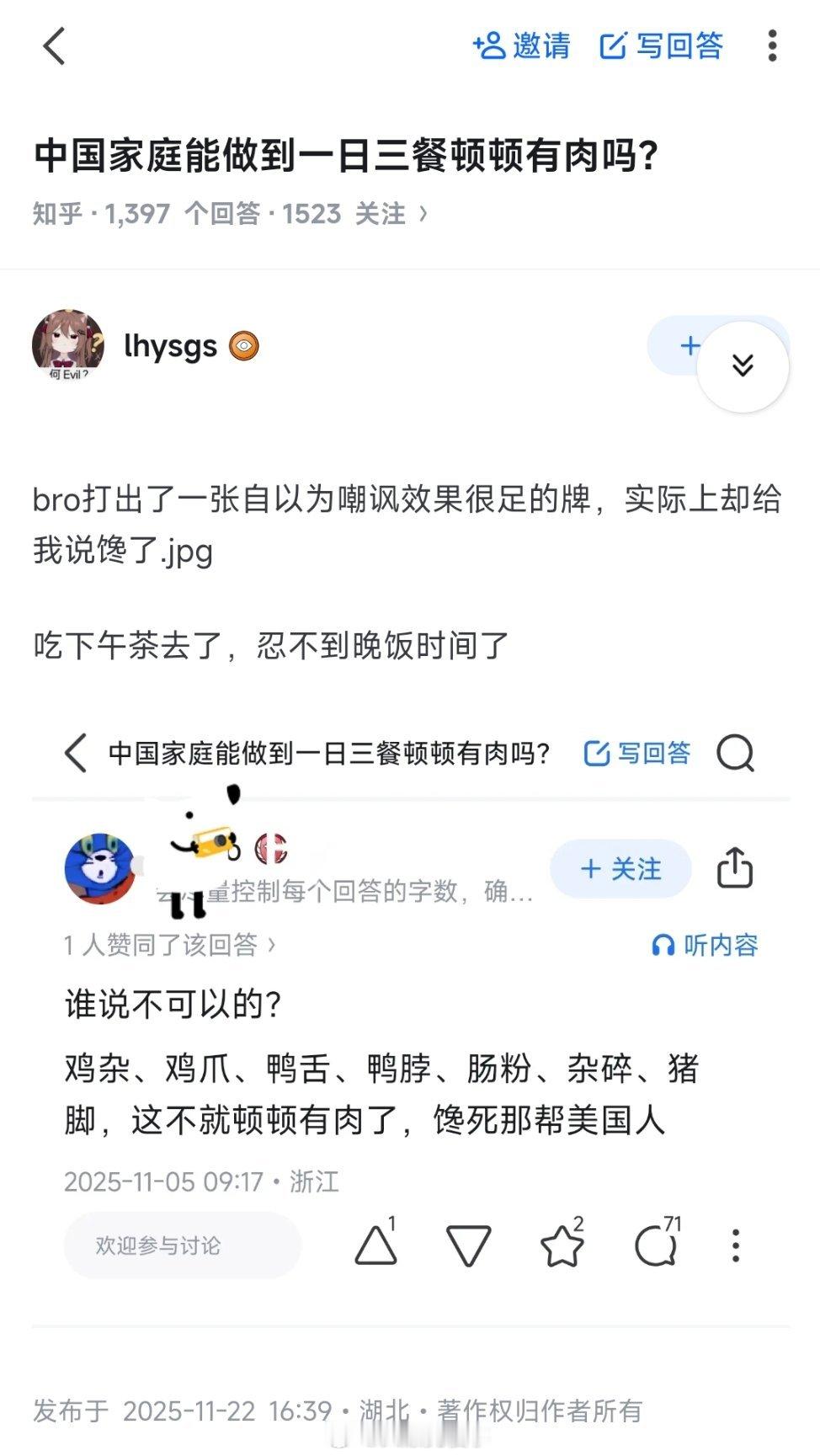
Task: Collapse the answer via double-chevron icon
Action: point(742,365)
